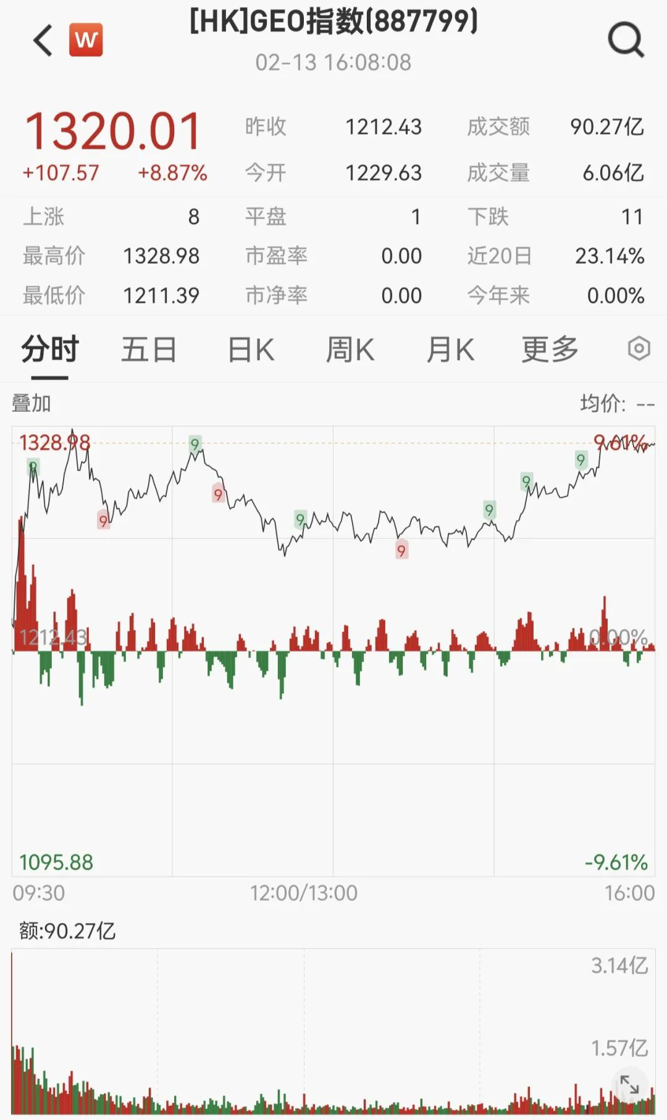The height and width of the screenshot is (1120, 667).
Task: Open chart settings hexagon icon
Action: (x=639, y=349)
